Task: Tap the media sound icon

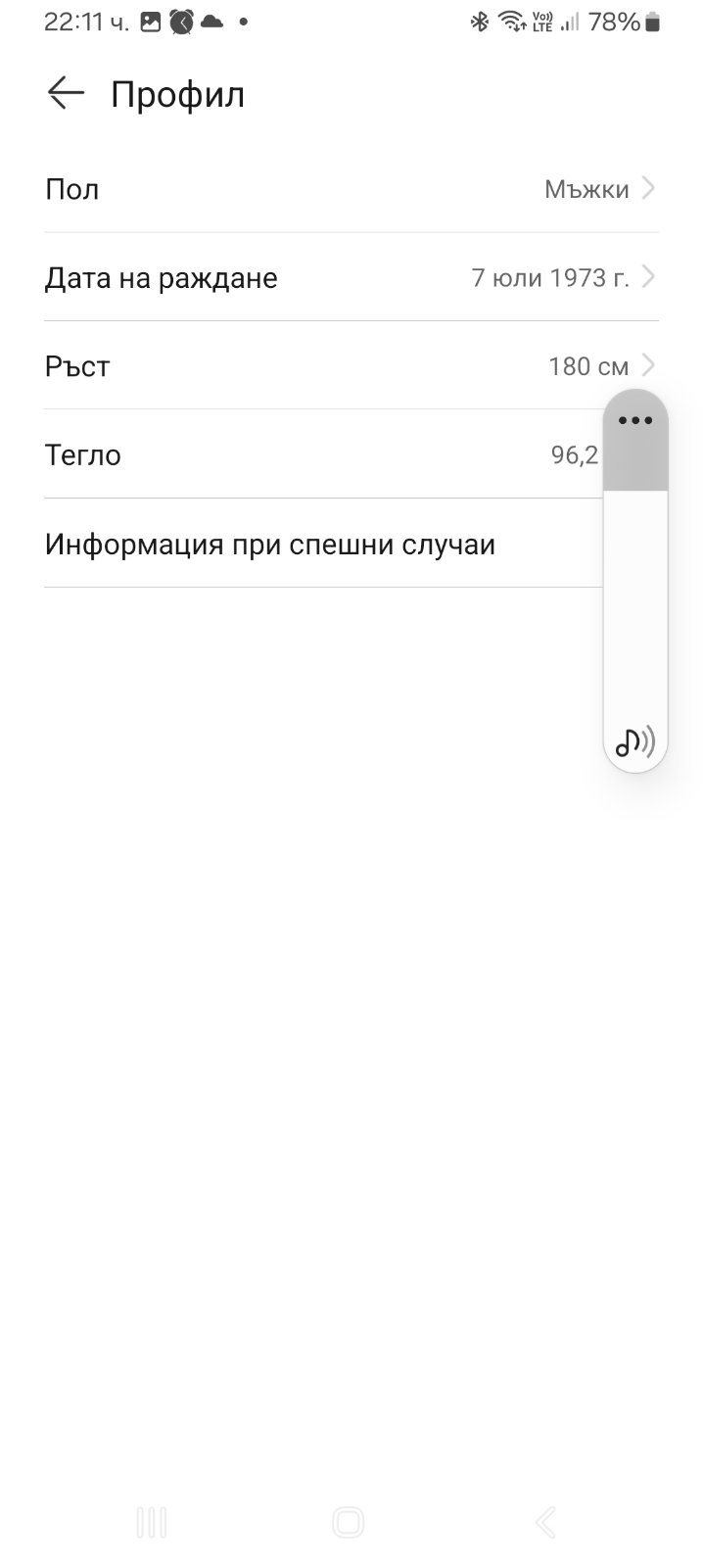Action: 635,742
